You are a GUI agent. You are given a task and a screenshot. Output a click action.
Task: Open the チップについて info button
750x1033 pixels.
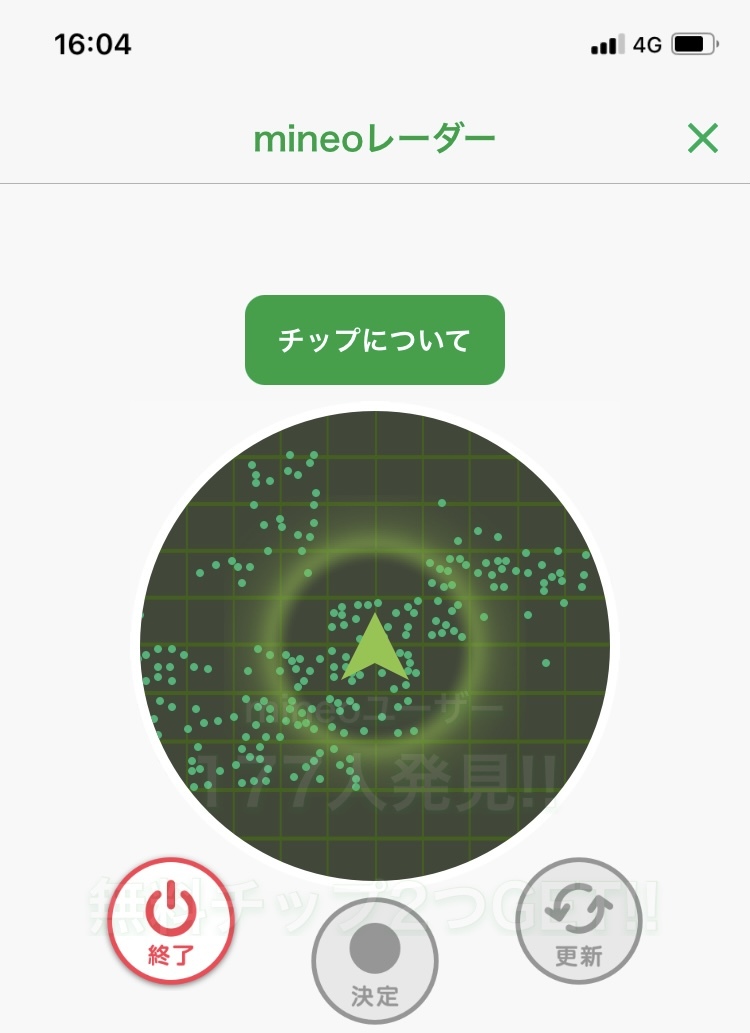coord(374,340)
